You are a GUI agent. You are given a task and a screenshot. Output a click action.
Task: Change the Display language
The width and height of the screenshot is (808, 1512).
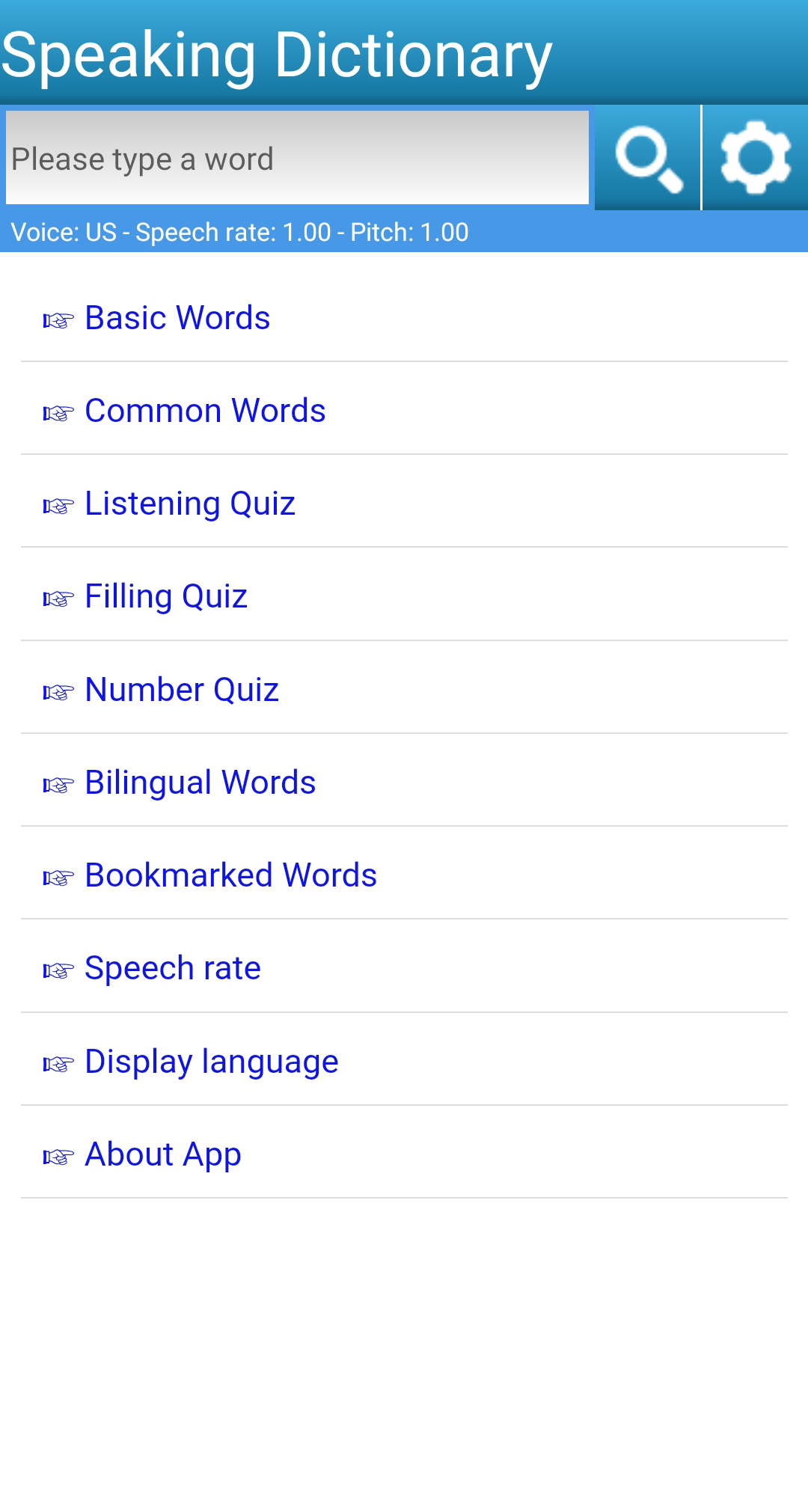[211, 1062]
